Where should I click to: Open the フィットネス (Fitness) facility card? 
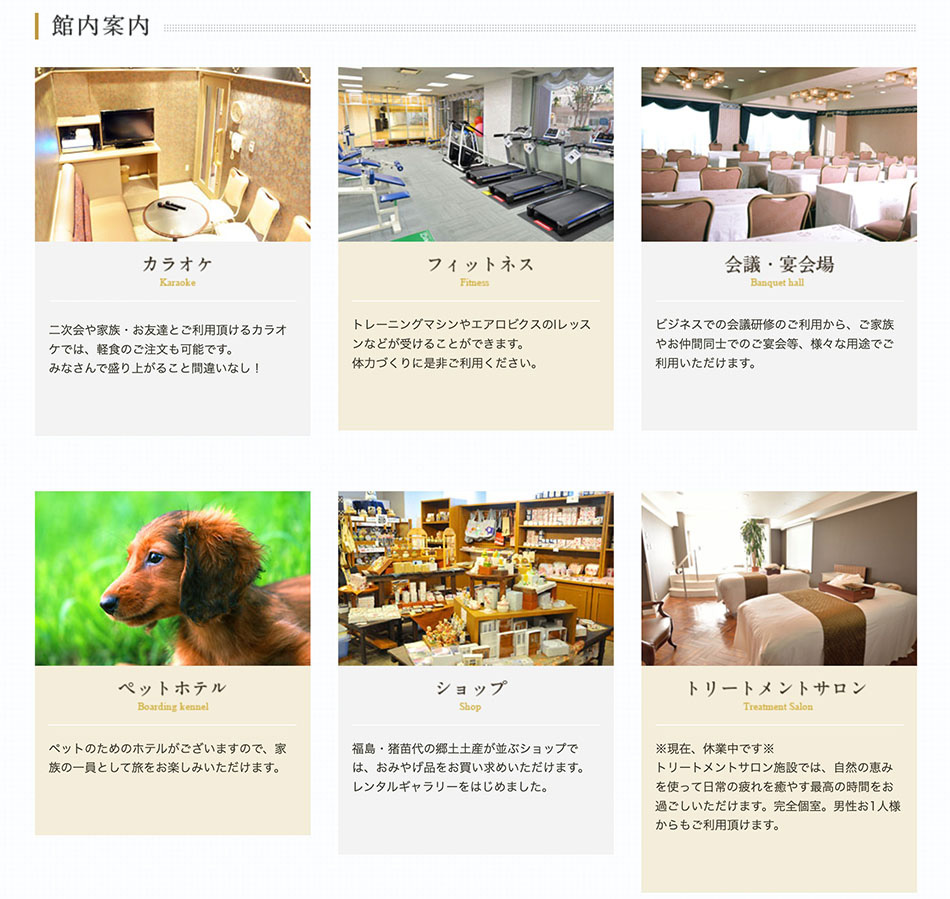pyautogui.click(x=475, y=248)
